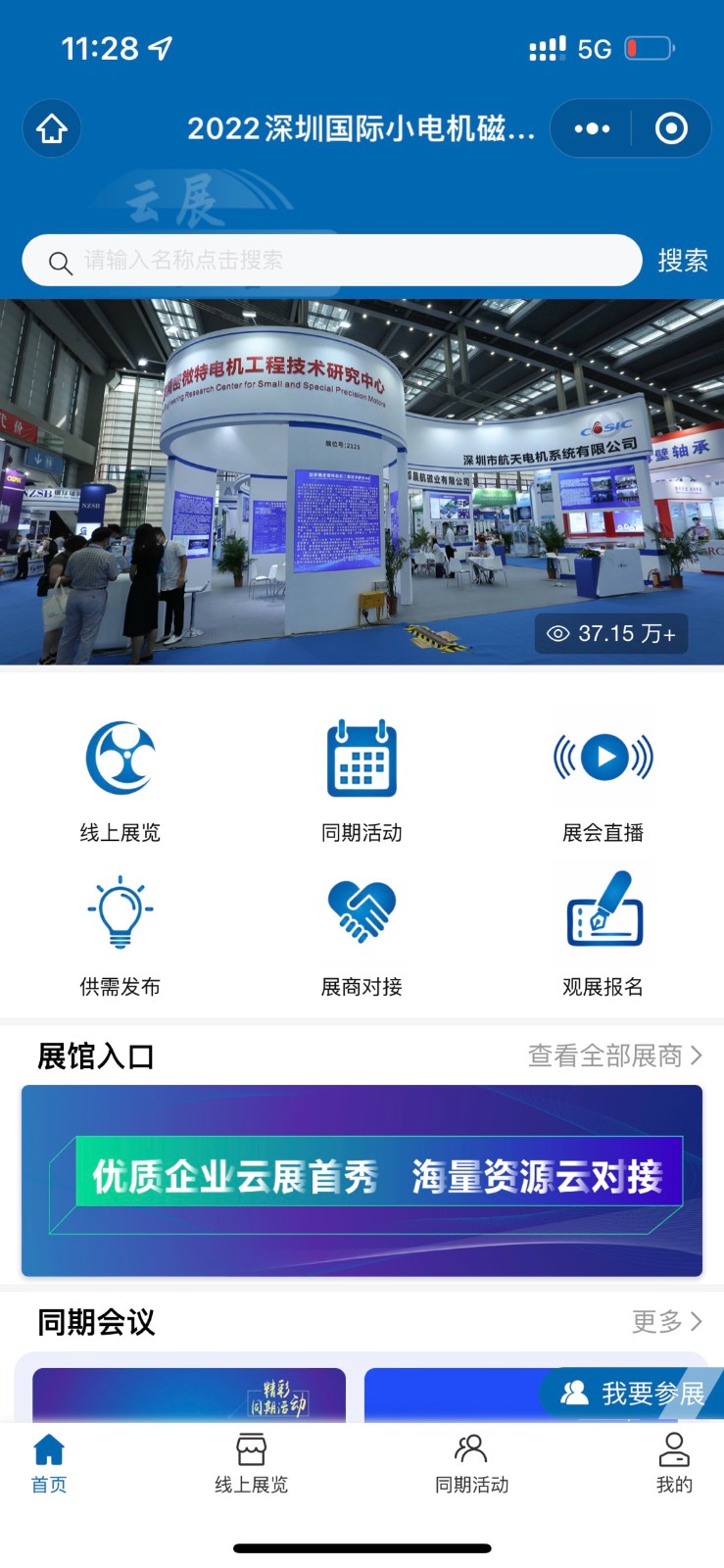
Task: Open 供需发布 lightbulb shortcut
Action: (121, 934)
